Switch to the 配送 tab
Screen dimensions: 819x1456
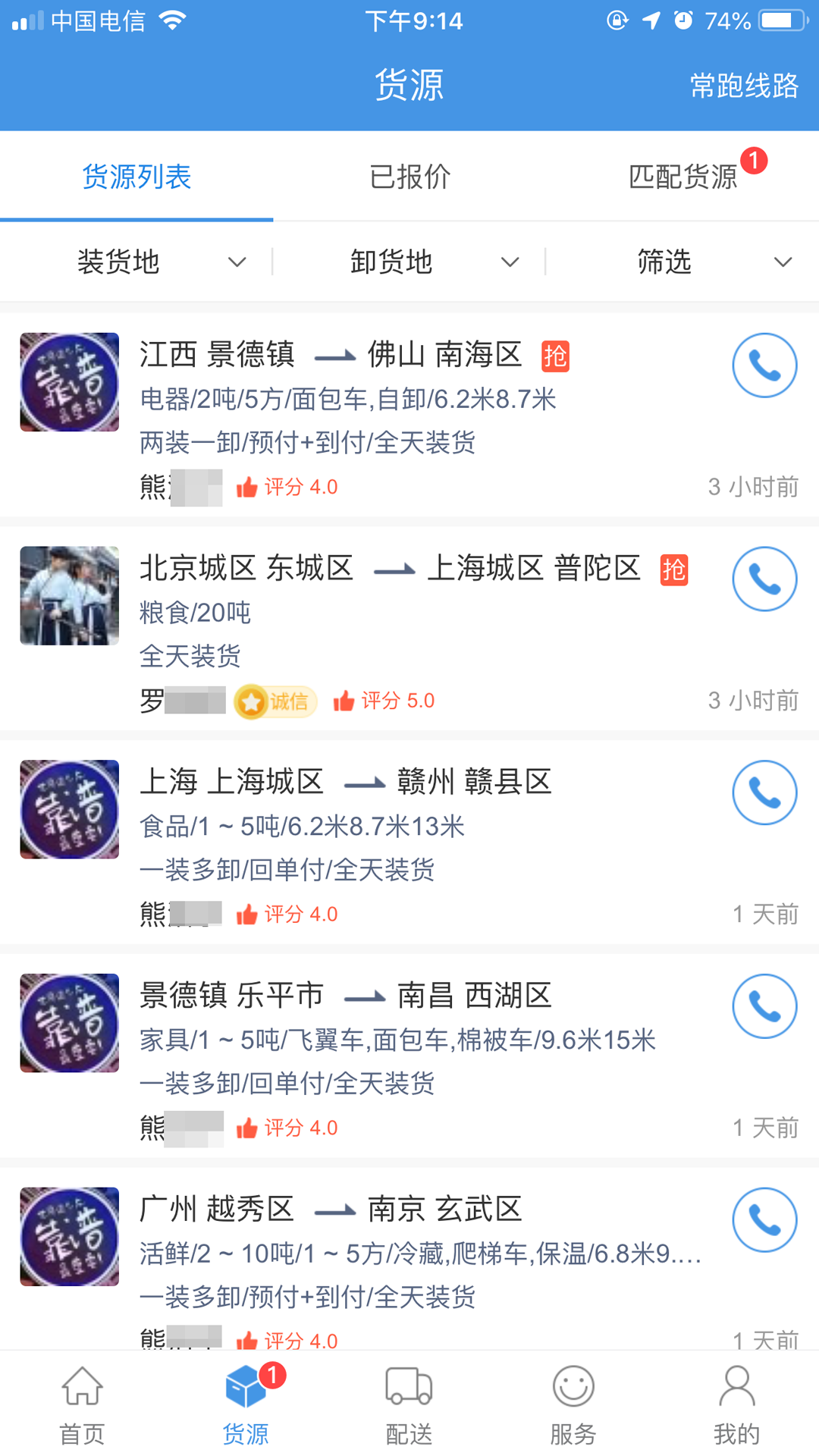[x=409, y=1404]
